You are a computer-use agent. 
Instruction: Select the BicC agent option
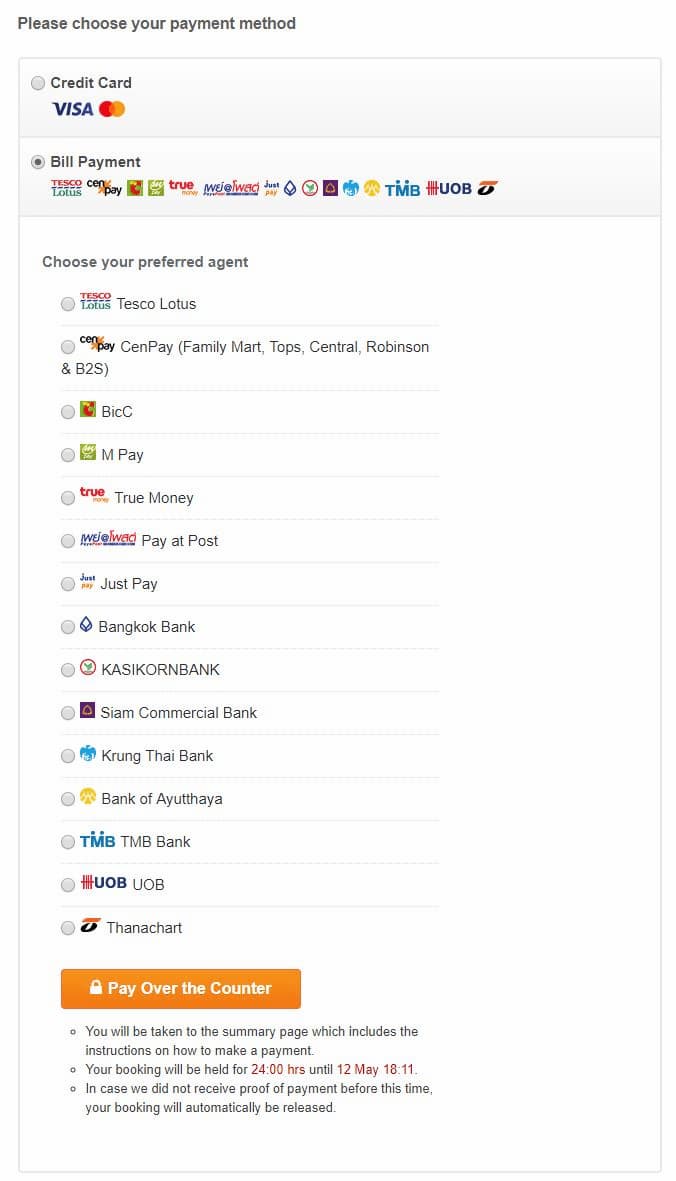67,412
